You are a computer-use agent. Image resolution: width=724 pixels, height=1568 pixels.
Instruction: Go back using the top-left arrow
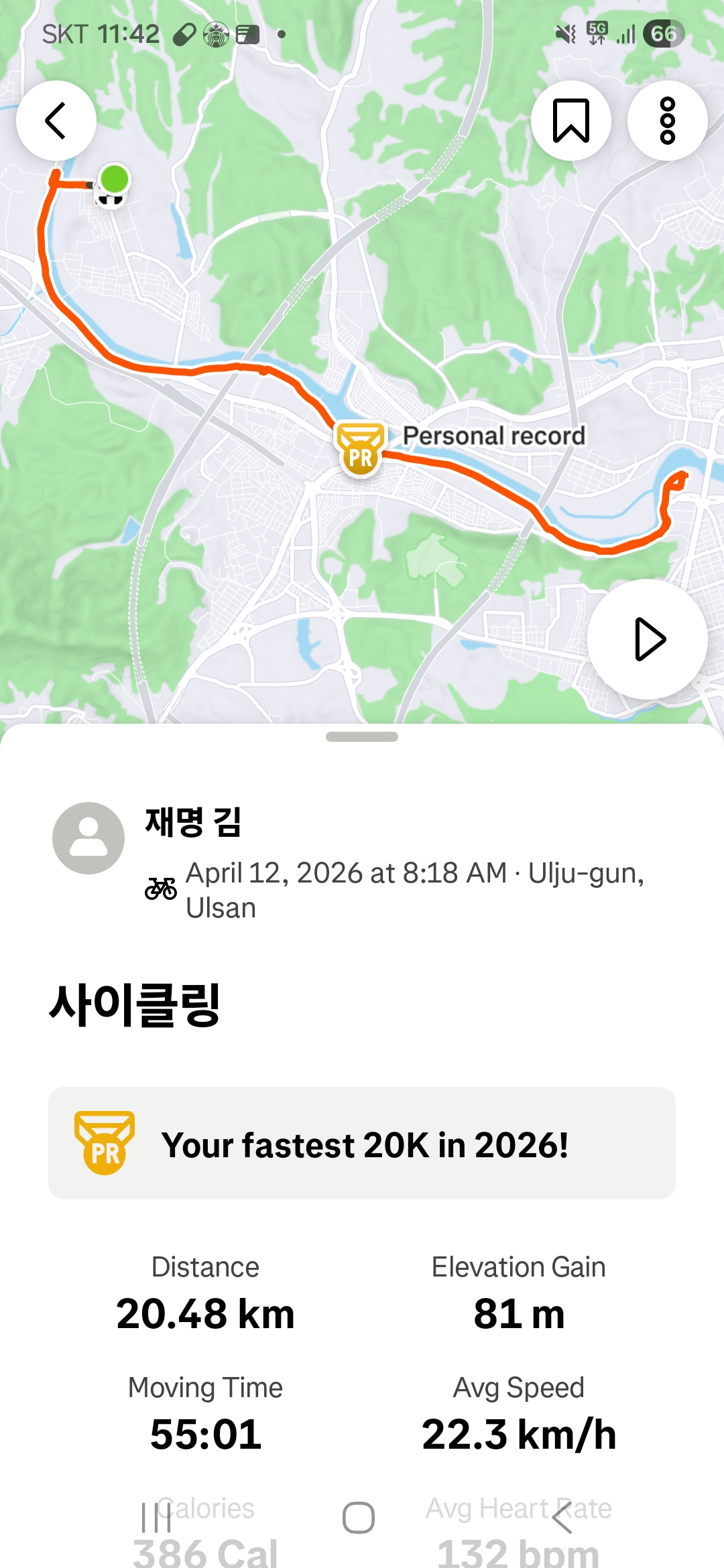click(56, 121)
